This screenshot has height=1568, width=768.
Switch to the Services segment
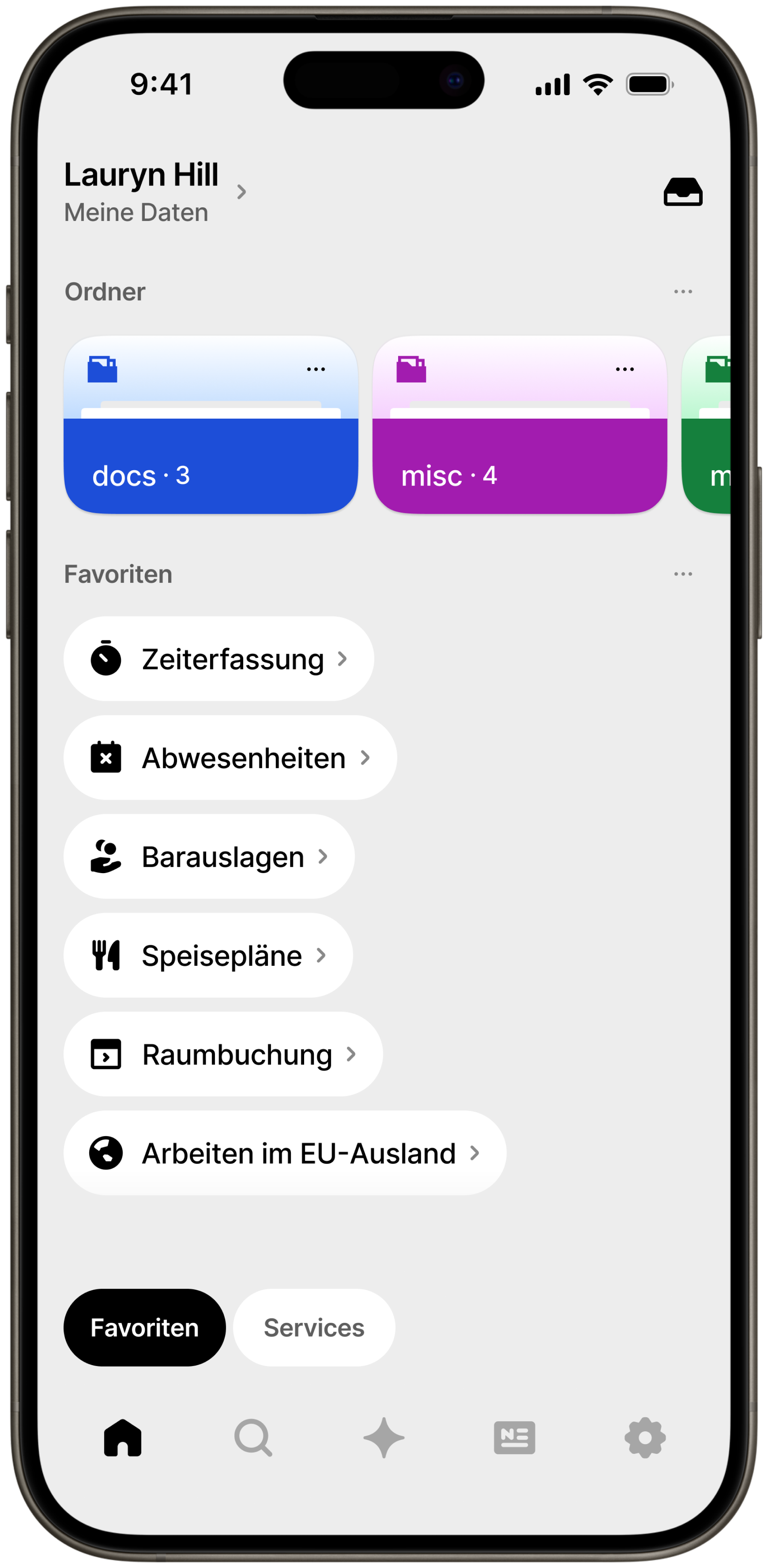314,1328
